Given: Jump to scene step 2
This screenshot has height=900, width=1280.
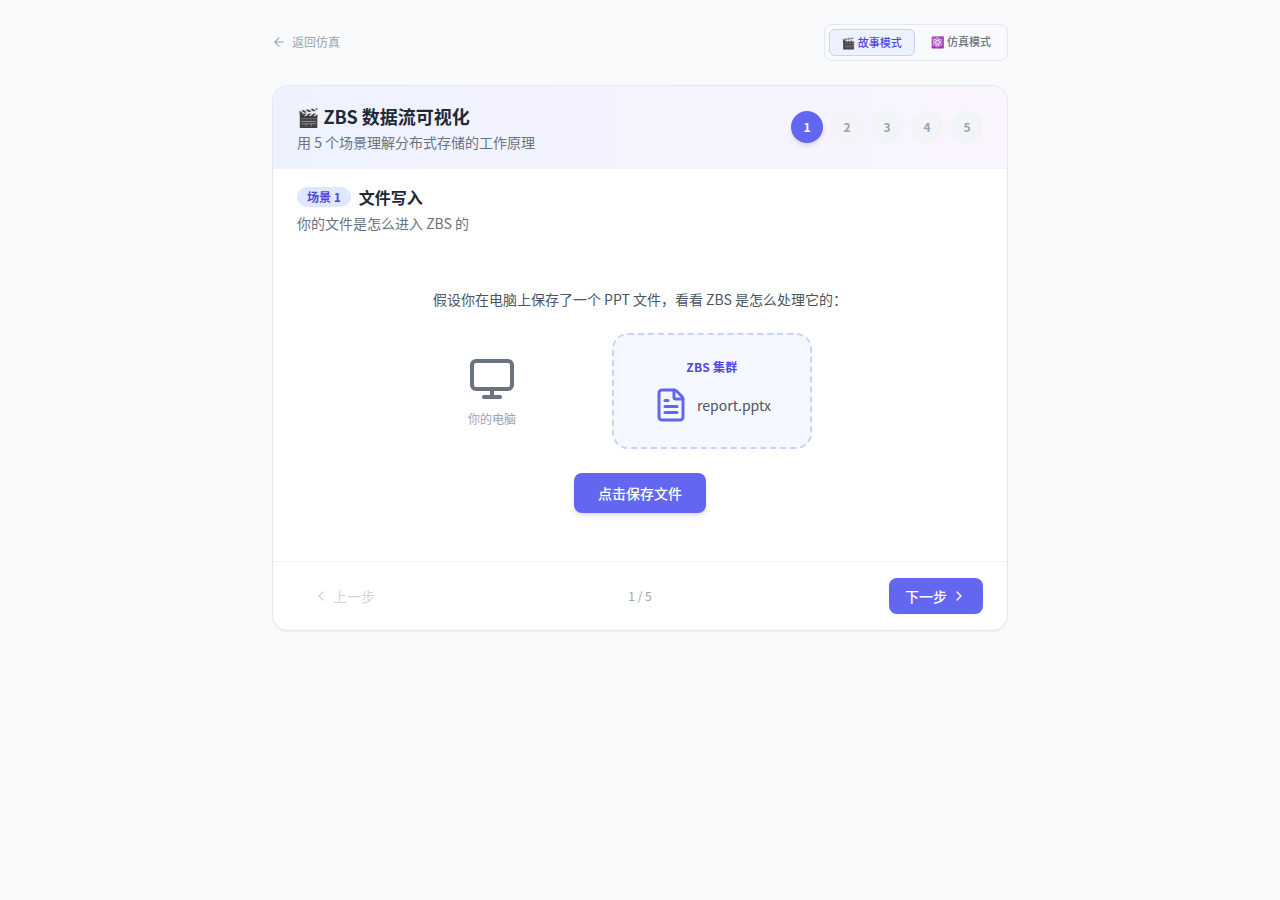Looking at the screenshot, I should tap(847, 127).
